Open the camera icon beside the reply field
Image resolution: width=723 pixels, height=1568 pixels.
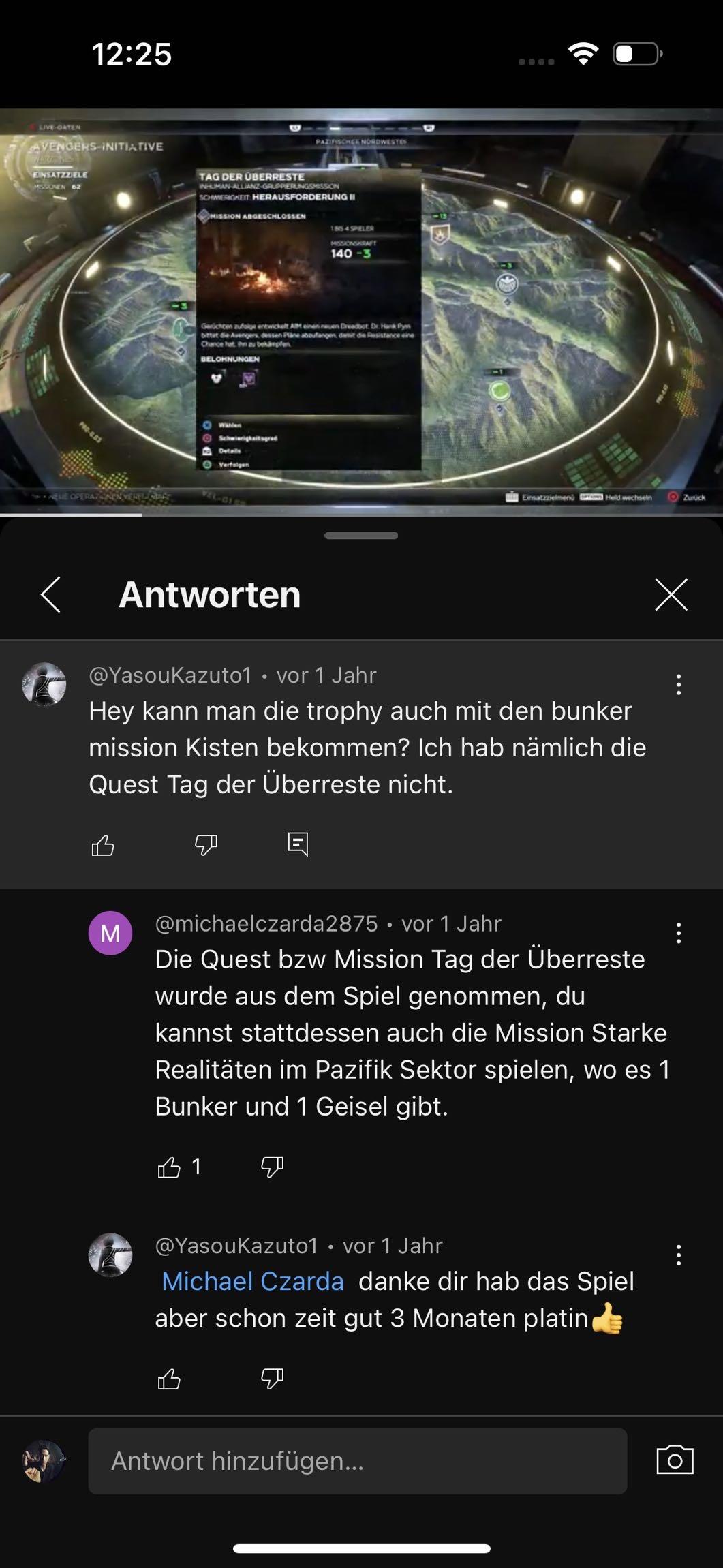click(x=675, y=1460)
